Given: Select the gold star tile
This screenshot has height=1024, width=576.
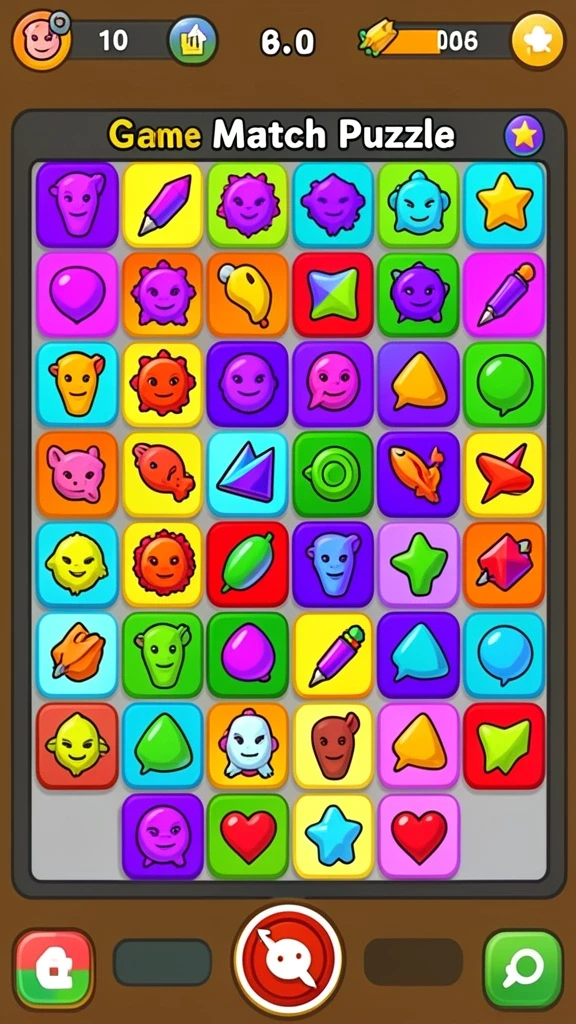Looking at the screenshot, I should pos(504,204).
